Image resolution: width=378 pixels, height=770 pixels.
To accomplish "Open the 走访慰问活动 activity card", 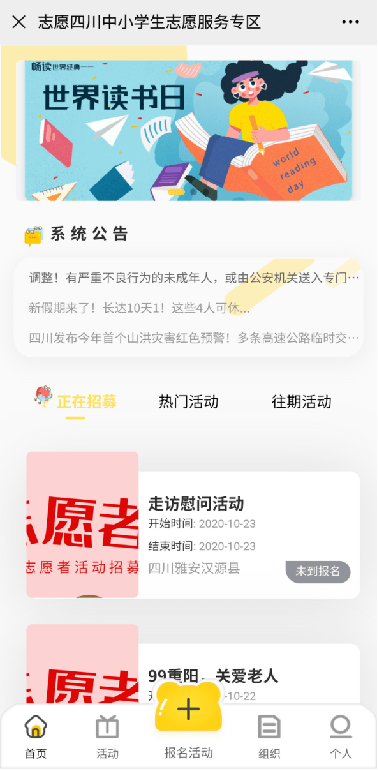I will 193,525.
